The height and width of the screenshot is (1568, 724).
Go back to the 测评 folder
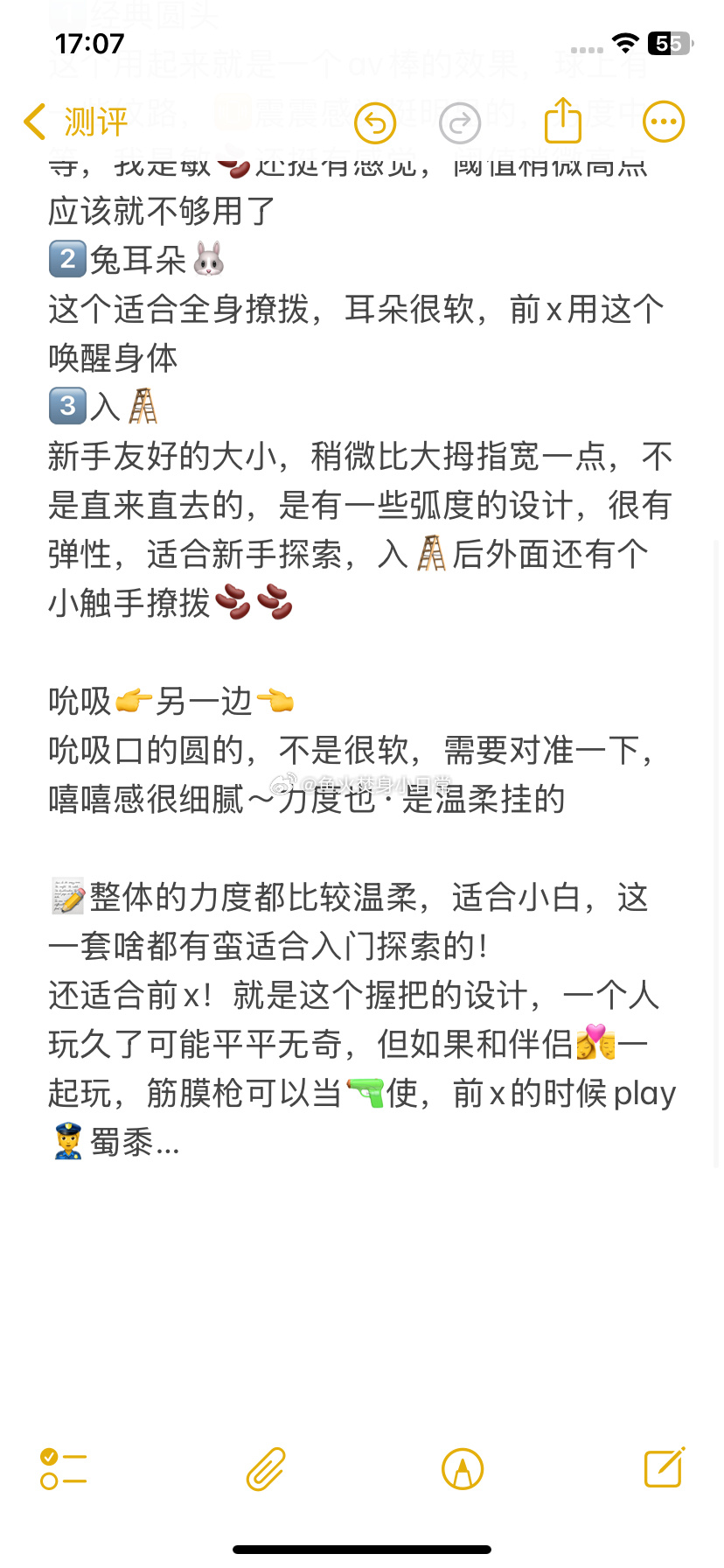[x=75, y=122]
